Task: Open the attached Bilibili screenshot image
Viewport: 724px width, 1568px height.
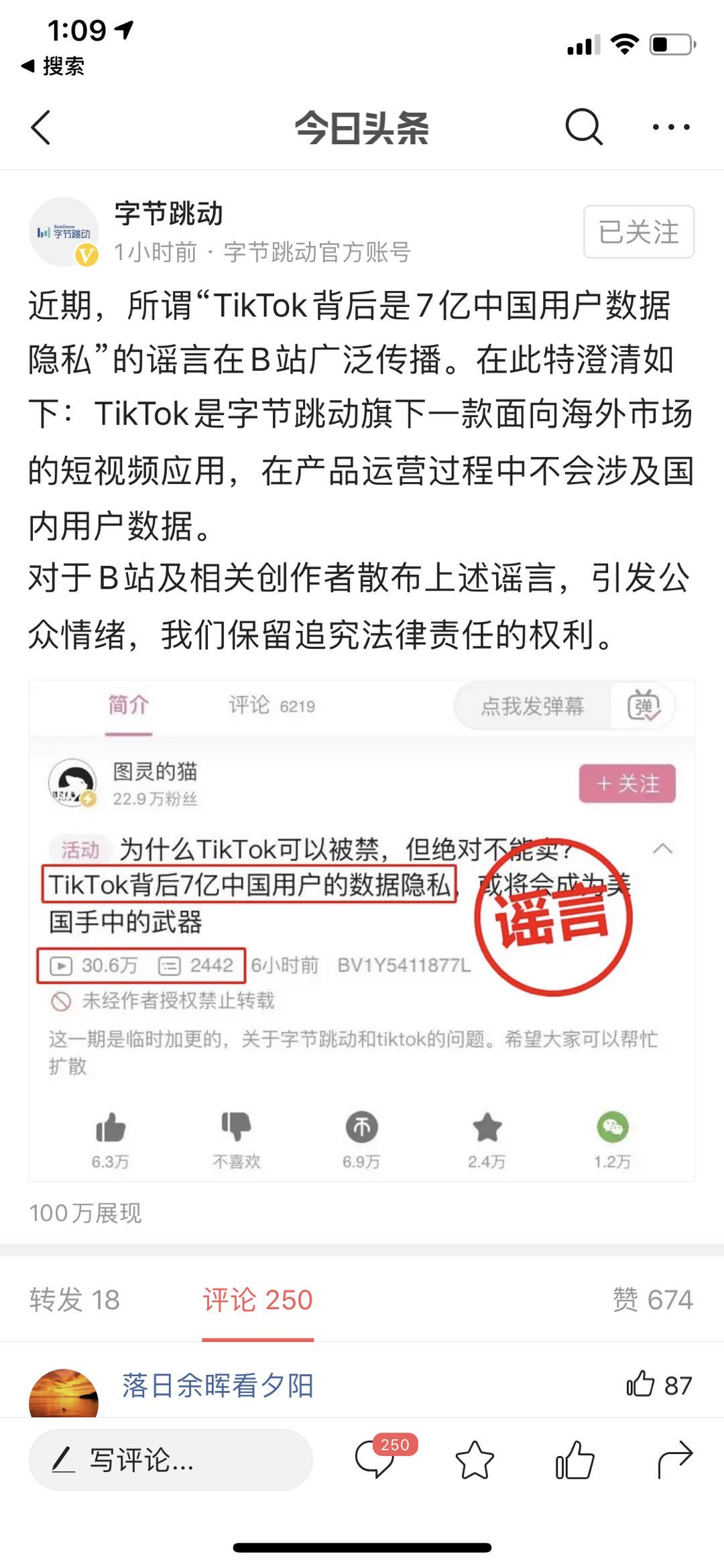Action: tap(362, 930)
